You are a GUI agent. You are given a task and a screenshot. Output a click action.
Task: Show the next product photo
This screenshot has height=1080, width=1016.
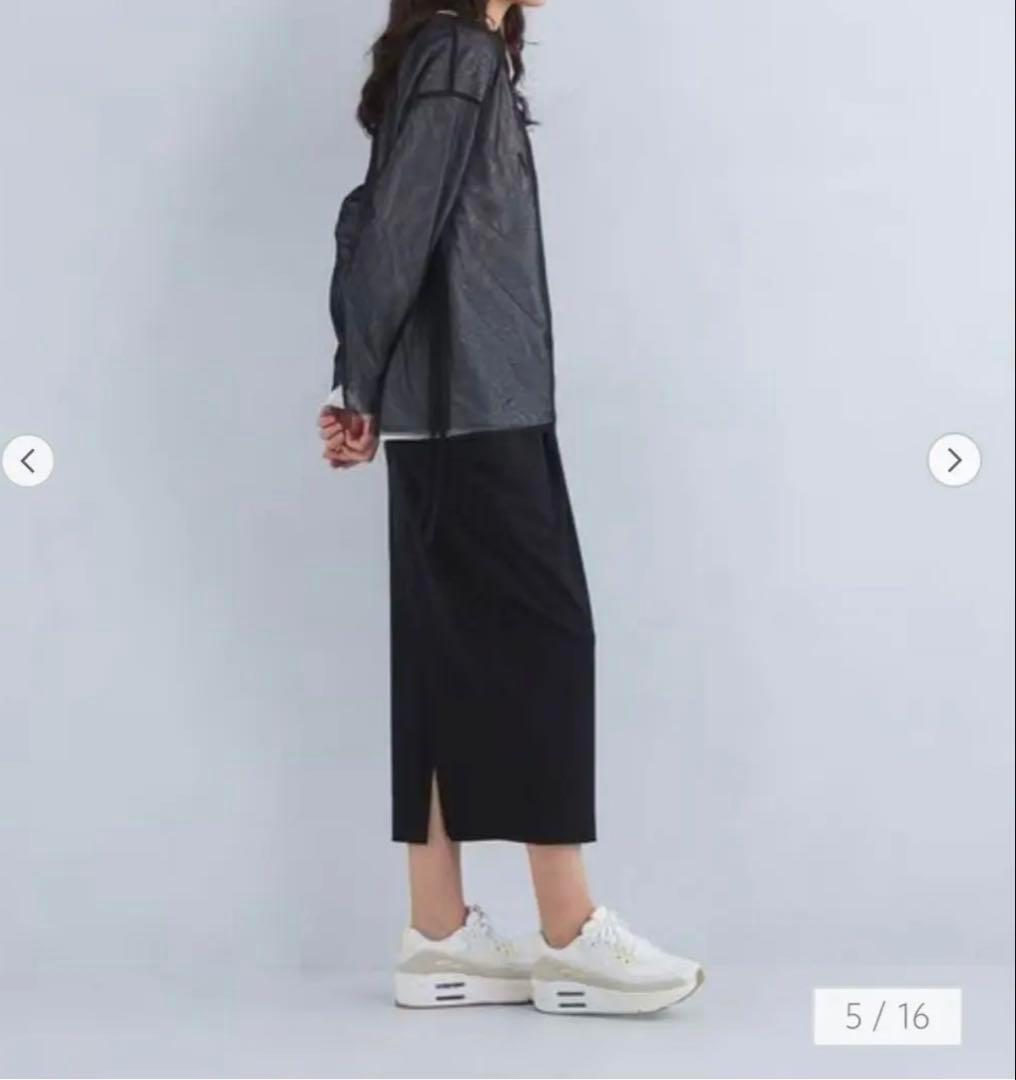click(x=953, y=460)
